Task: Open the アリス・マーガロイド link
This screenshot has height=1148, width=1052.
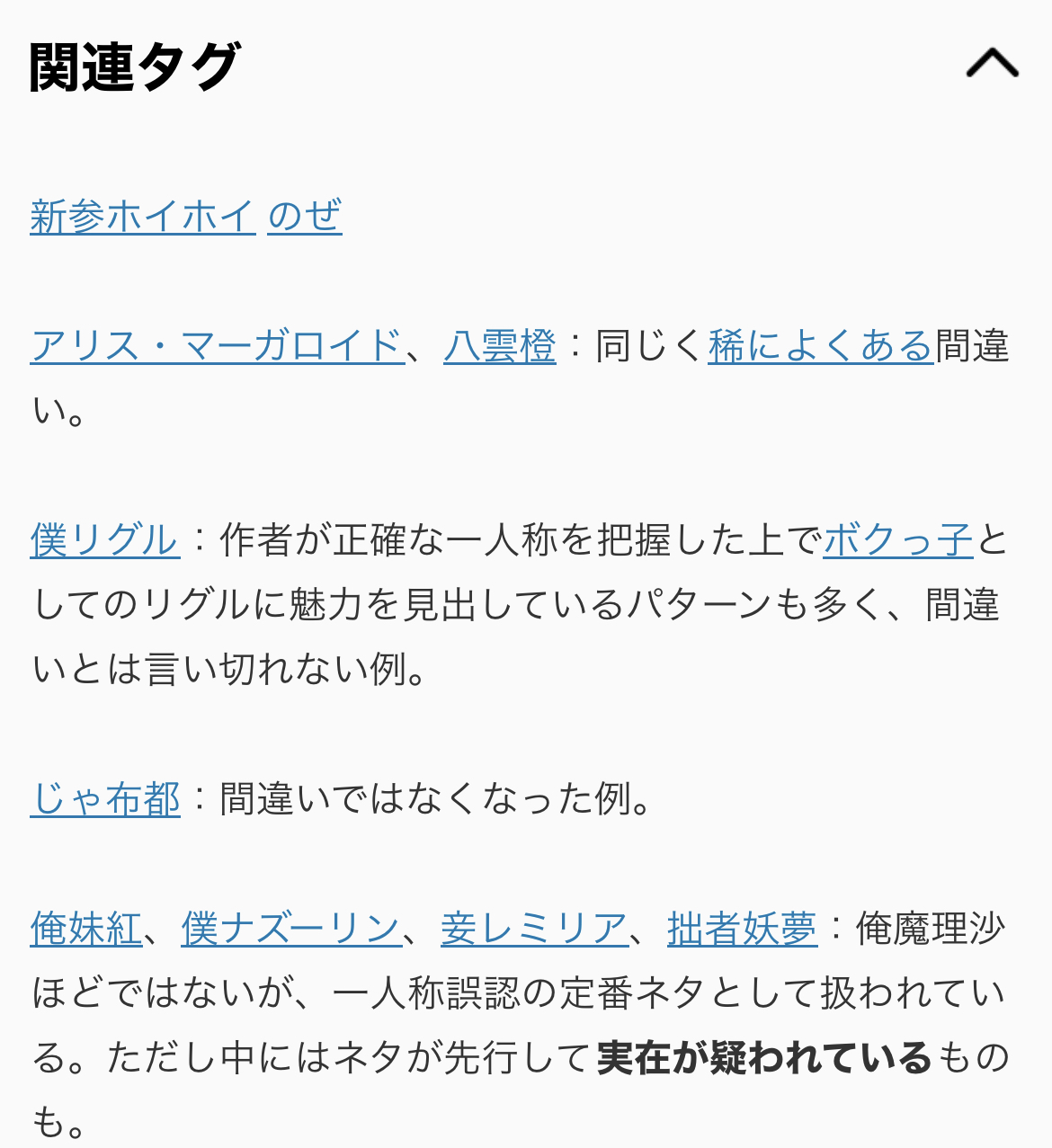Action: point(217,346)
